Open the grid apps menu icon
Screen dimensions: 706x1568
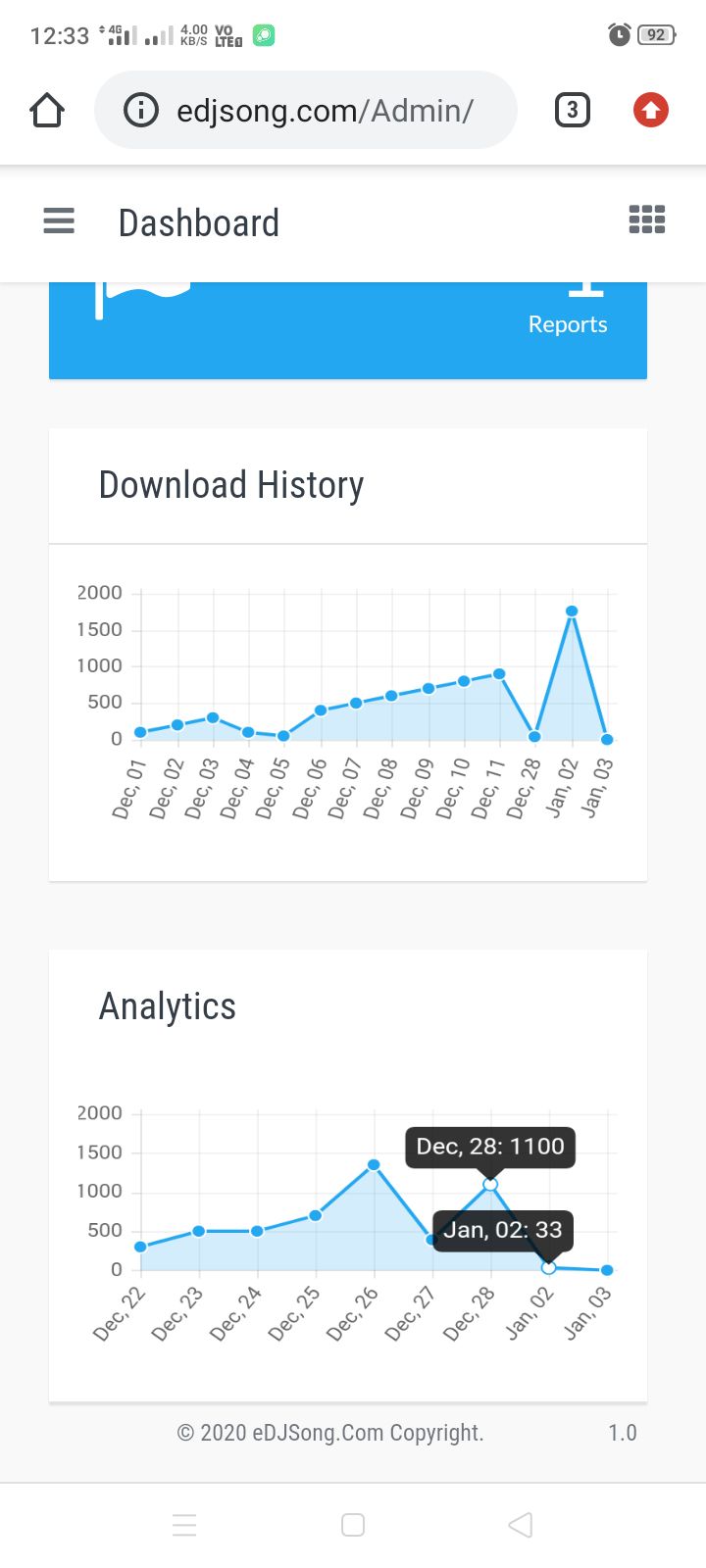pyautogui.click(x=646, y=220)
